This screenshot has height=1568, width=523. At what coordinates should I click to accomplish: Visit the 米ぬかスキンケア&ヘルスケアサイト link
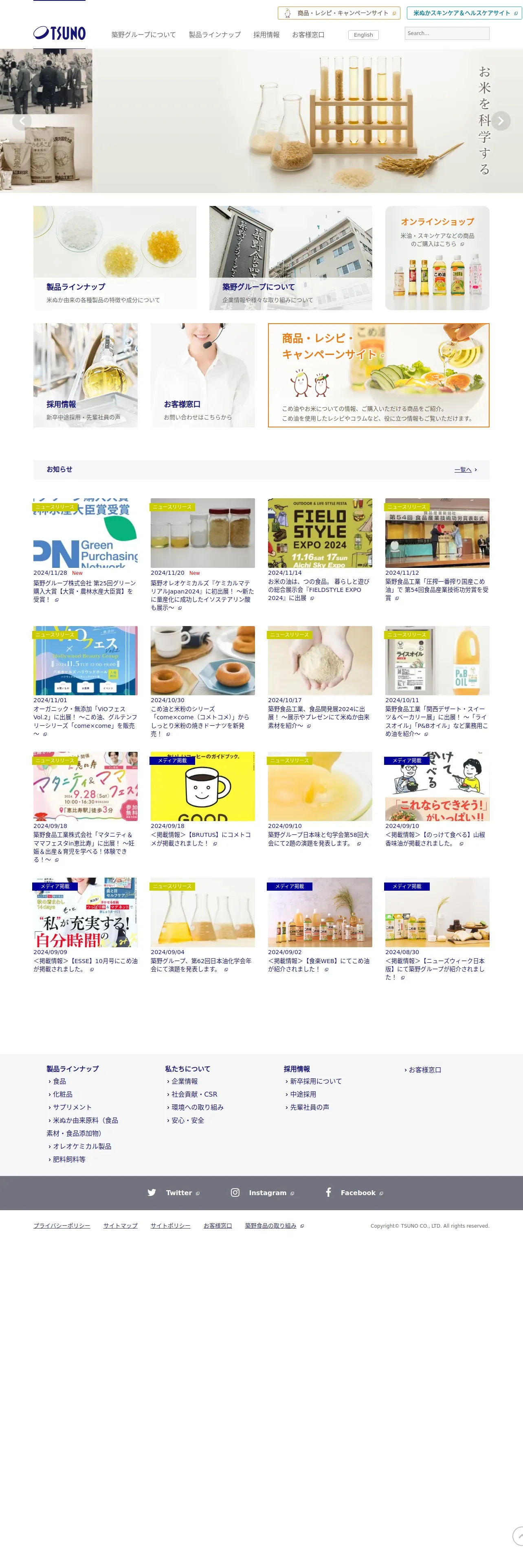pos(464,13)
